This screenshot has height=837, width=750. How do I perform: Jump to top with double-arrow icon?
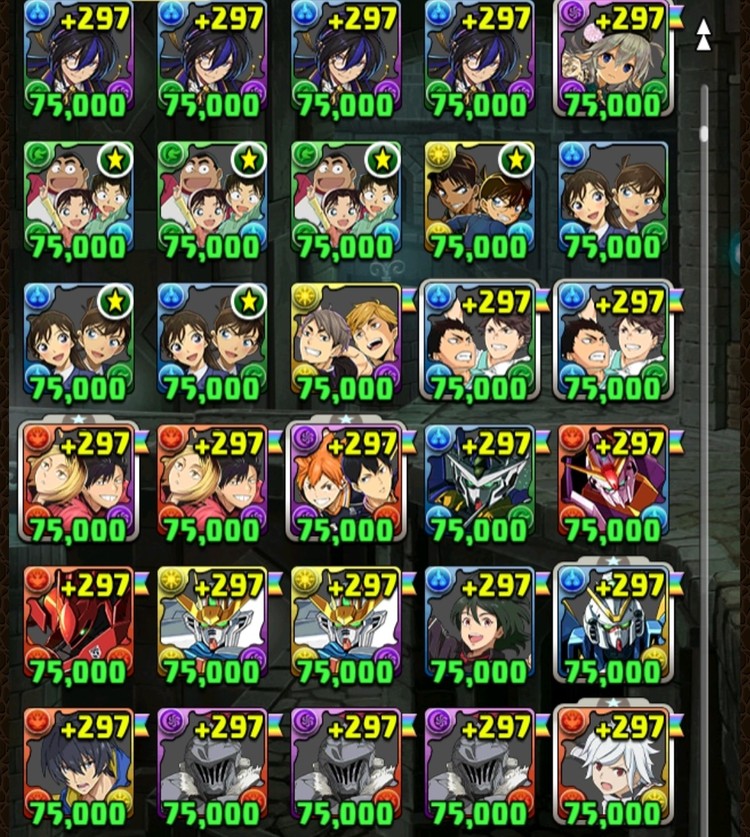(x=703, y=34)
